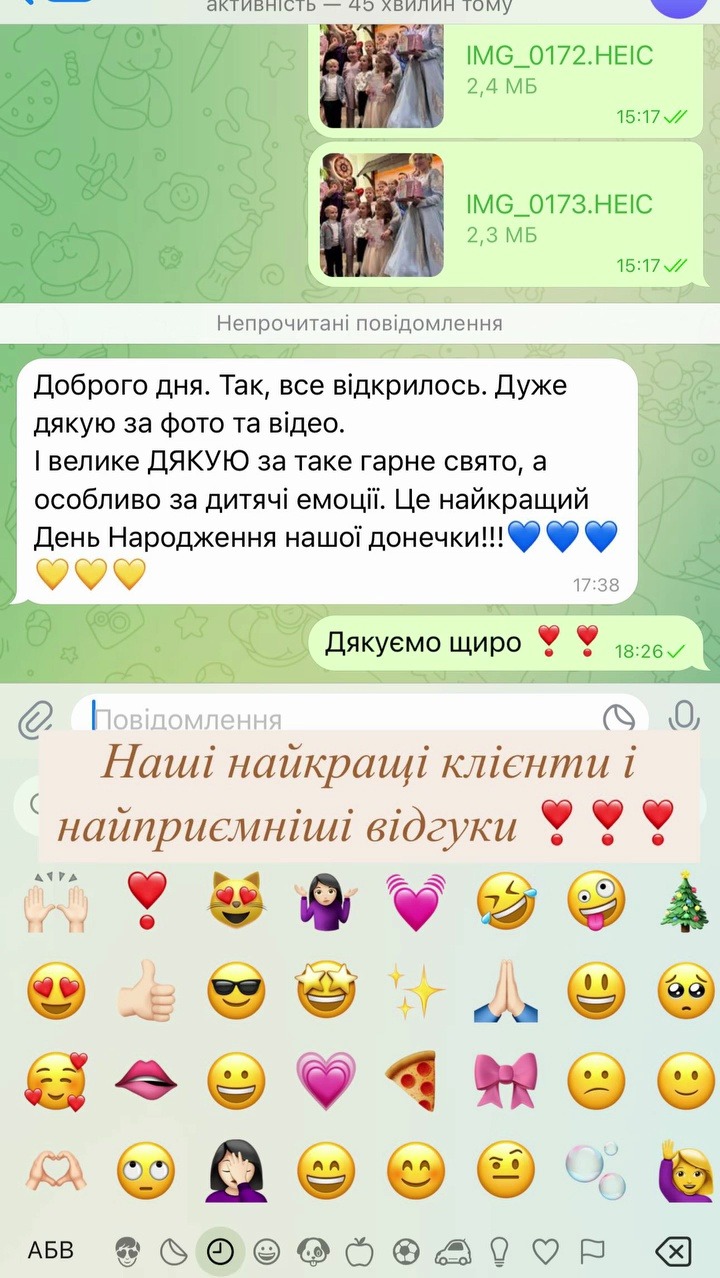
Task: Insert the sparkles emoji
Action: pyautogui.click(x=416, y=992)
